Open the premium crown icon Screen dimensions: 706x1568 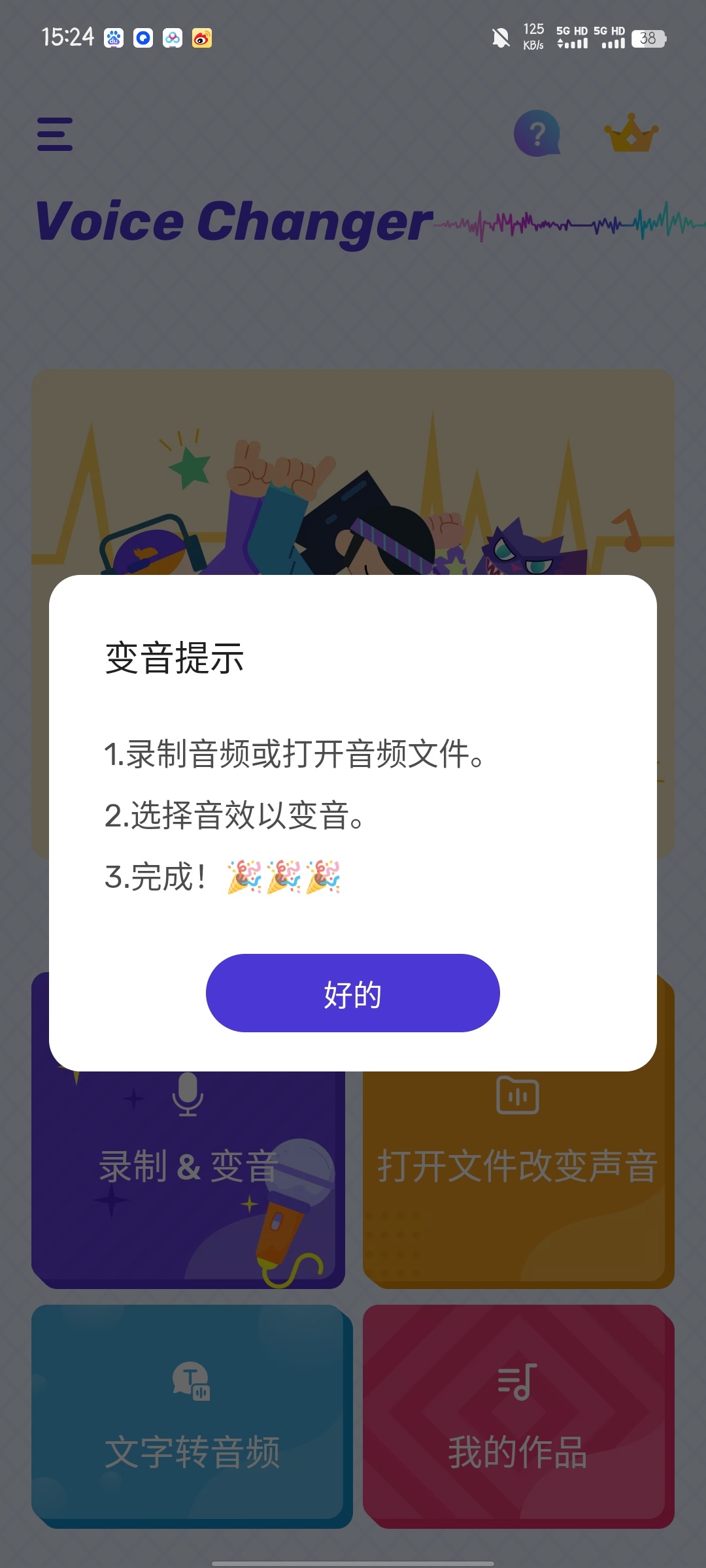coord(631,133)
